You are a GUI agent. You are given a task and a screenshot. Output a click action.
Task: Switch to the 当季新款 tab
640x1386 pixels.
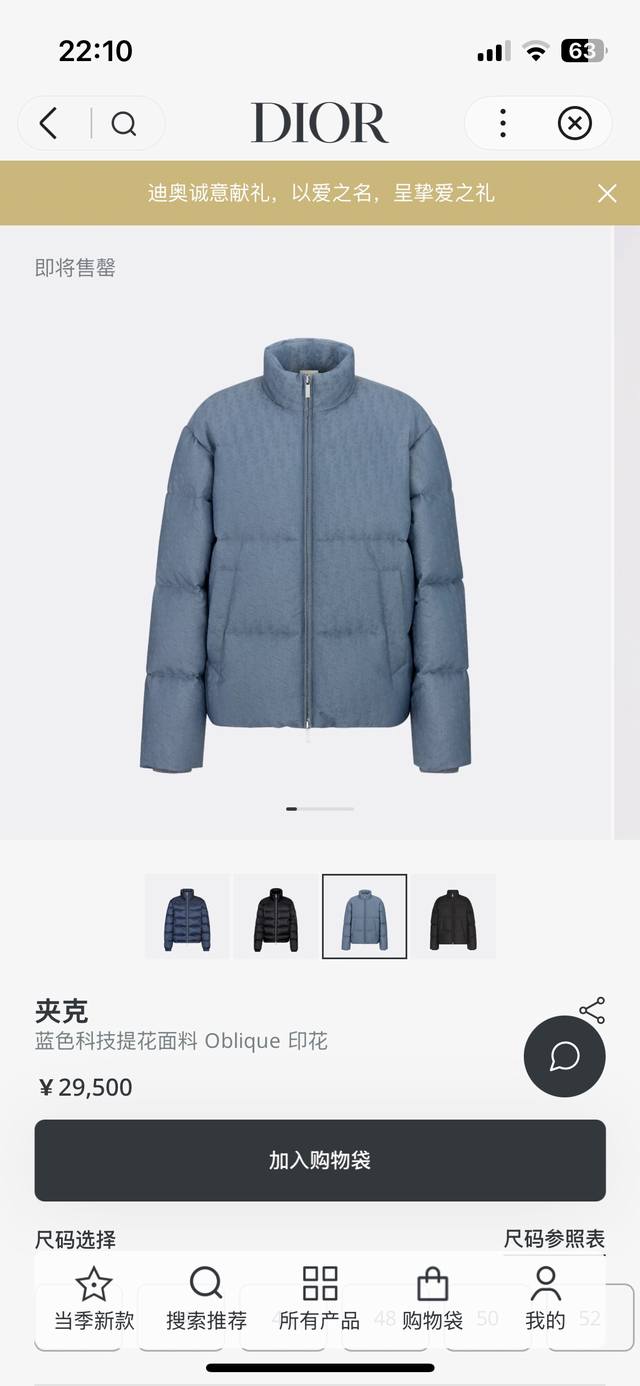94,1298
